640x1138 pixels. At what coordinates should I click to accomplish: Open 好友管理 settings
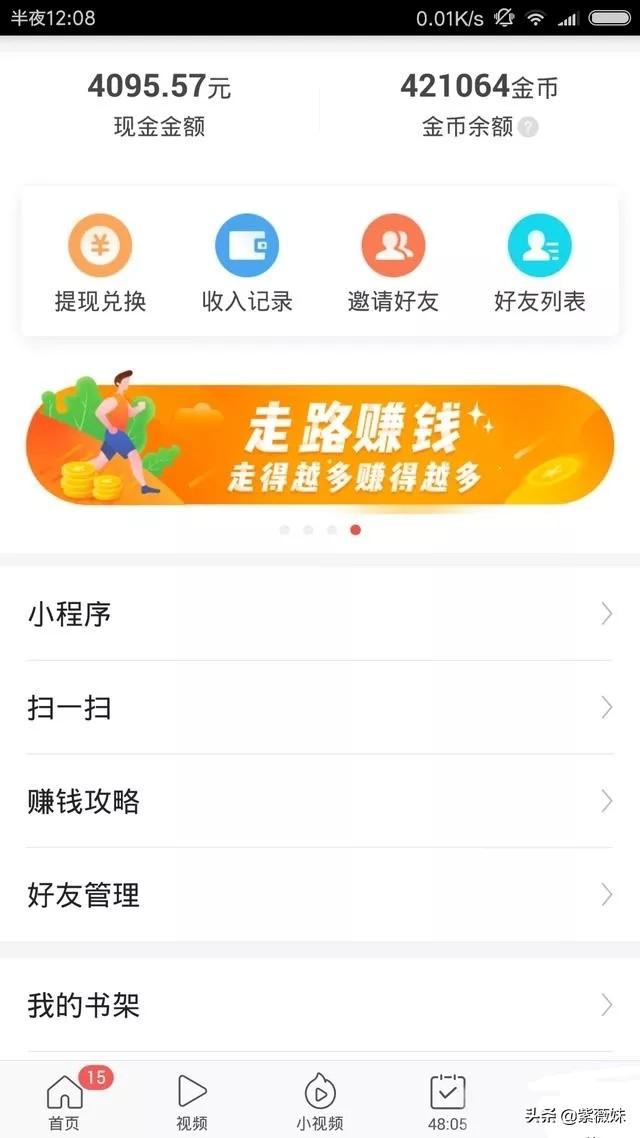pyautogui.click(x=320, y=895)
